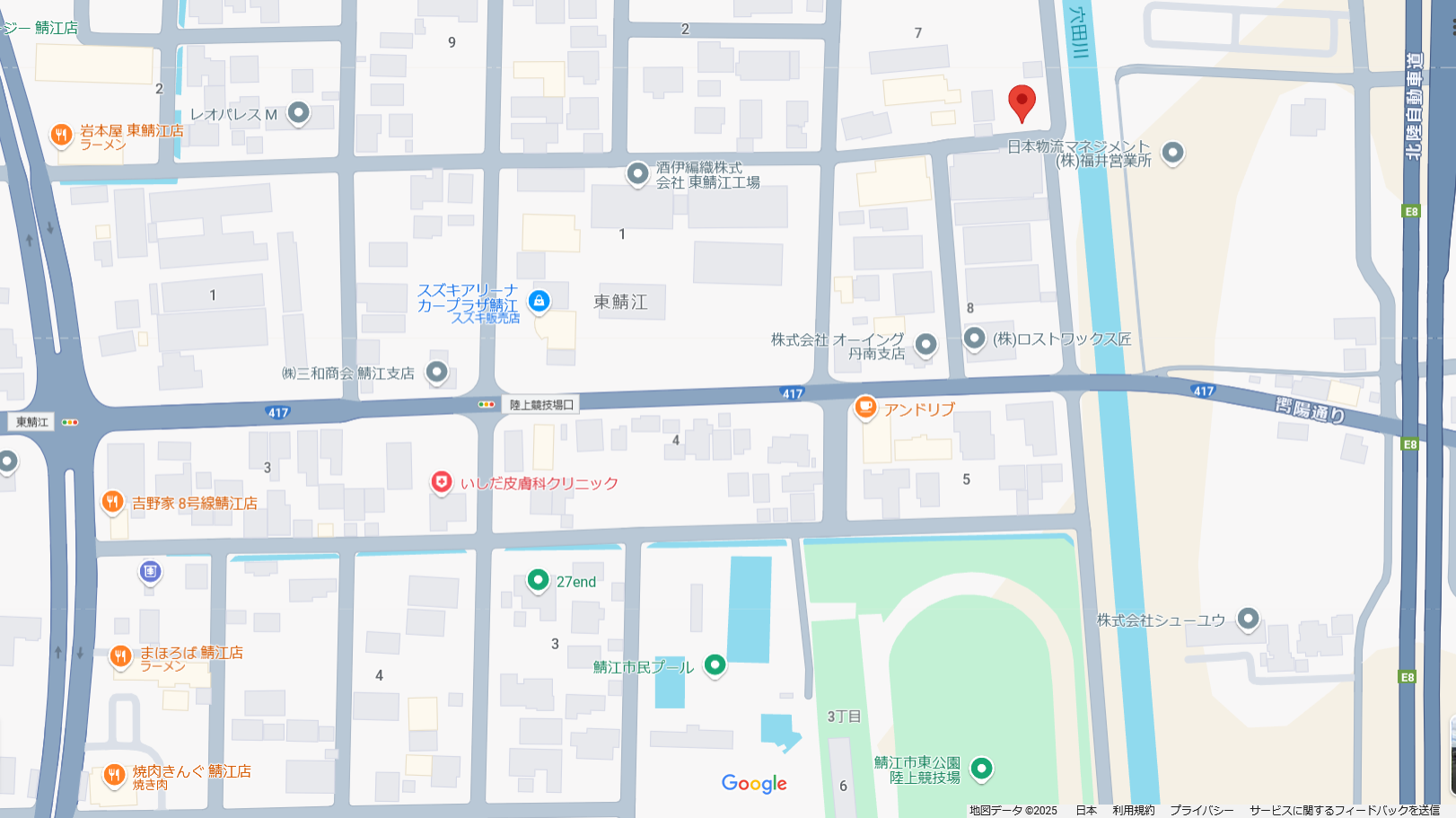The height and width of the screenshot is (818, 1456).
Task: Open the 鯖江市民プール marker
Action: [715, 664]
